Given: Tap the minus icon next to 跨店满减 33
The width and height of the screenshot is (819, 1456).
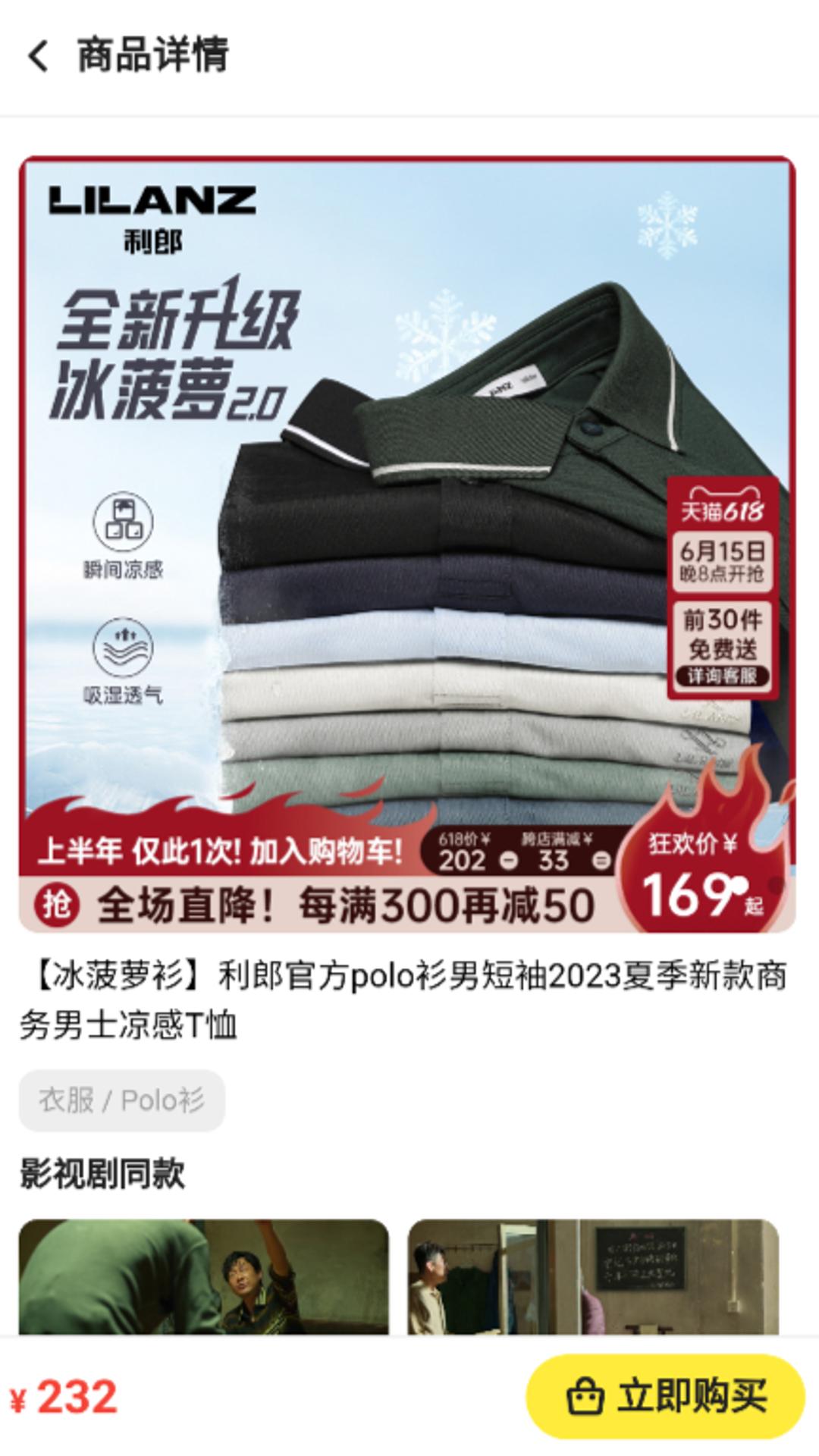Looking at the screenshot, I should 601,861.
